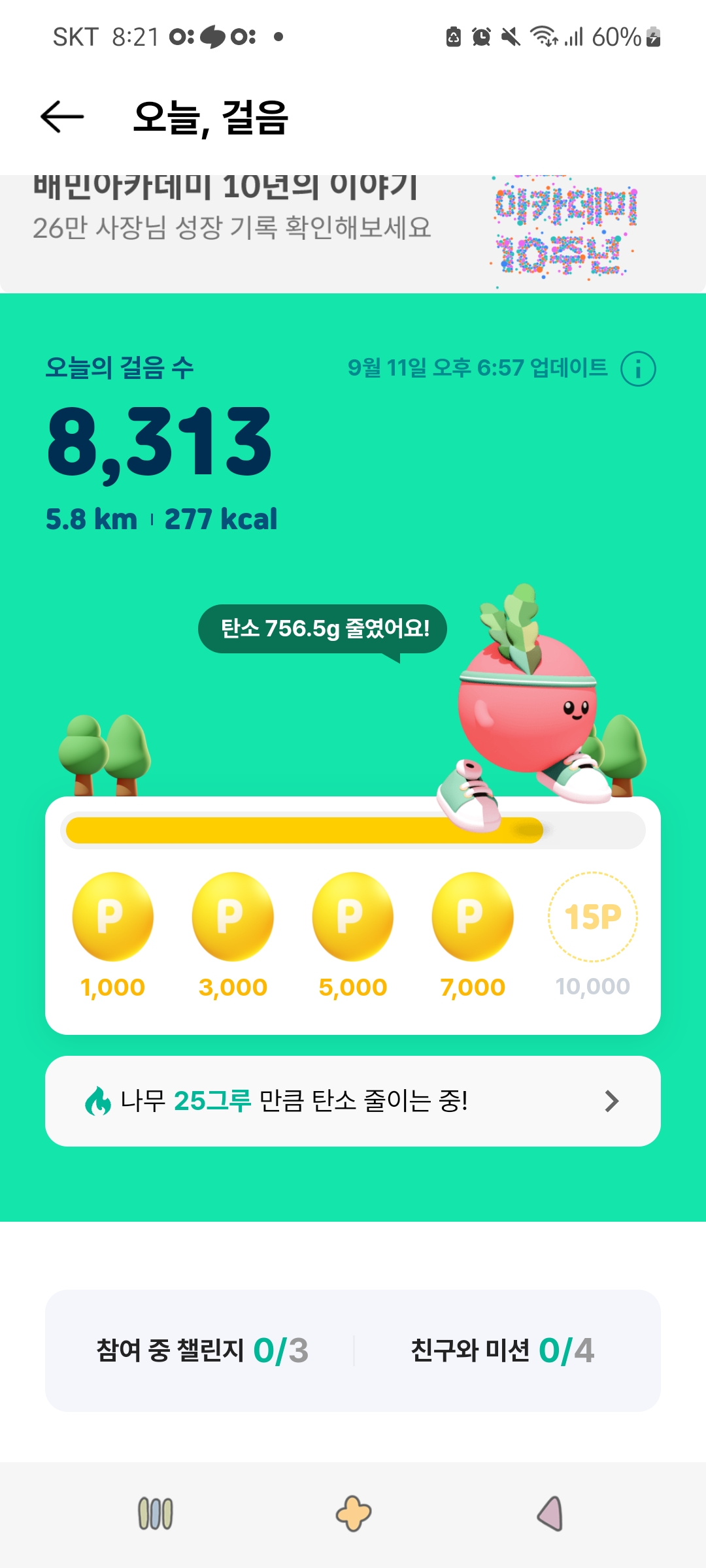Go to the home screen via the navigation bar
The height and width of the screenshot is (1568, 706).
[353, 1514]
